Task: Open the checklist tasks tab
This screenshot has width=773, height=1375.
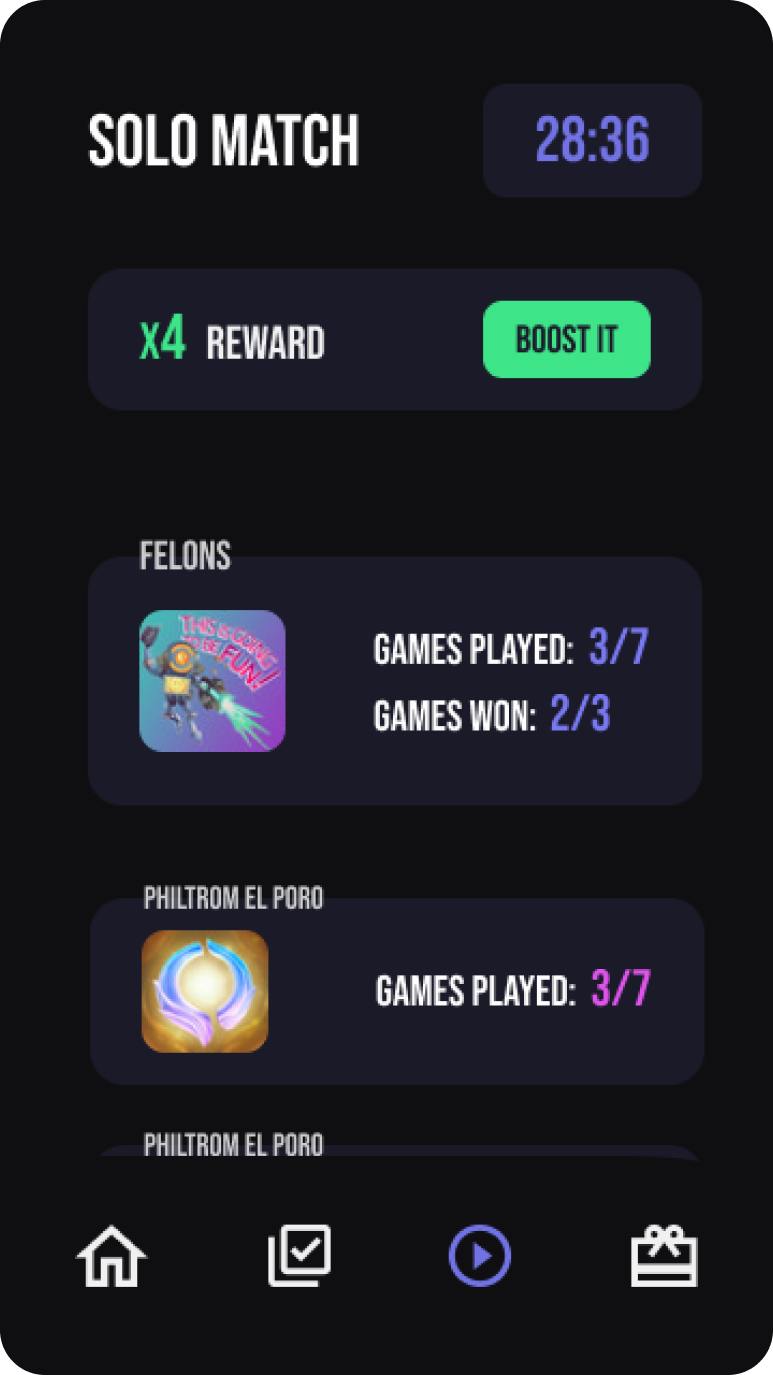Action: pos(299,1255)
